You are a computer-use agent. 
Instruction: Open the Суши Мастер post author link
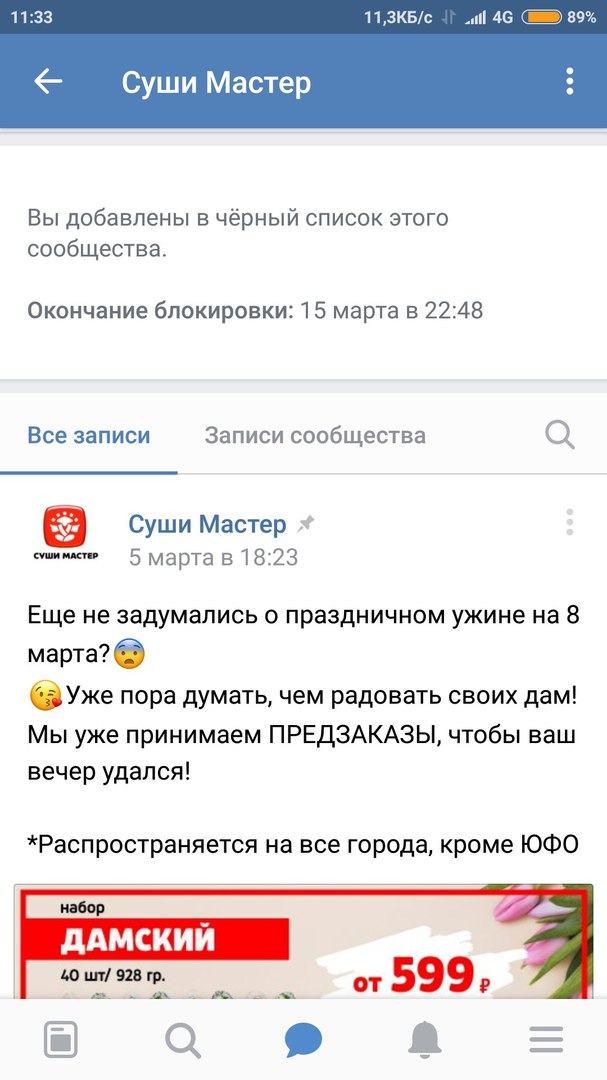tap(207, 525)
